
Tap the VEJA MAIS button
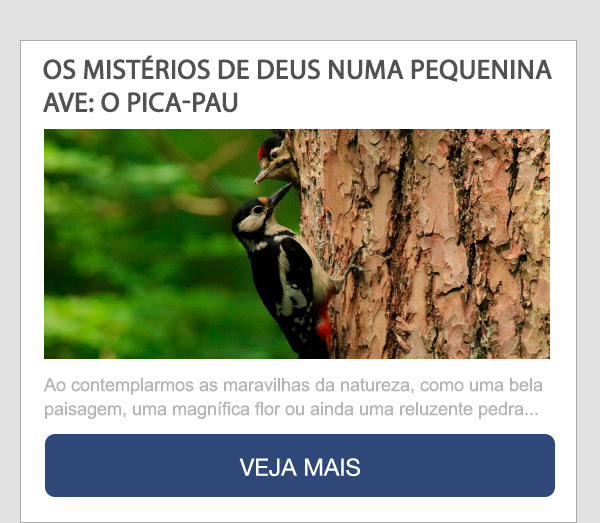pos(299,466)
